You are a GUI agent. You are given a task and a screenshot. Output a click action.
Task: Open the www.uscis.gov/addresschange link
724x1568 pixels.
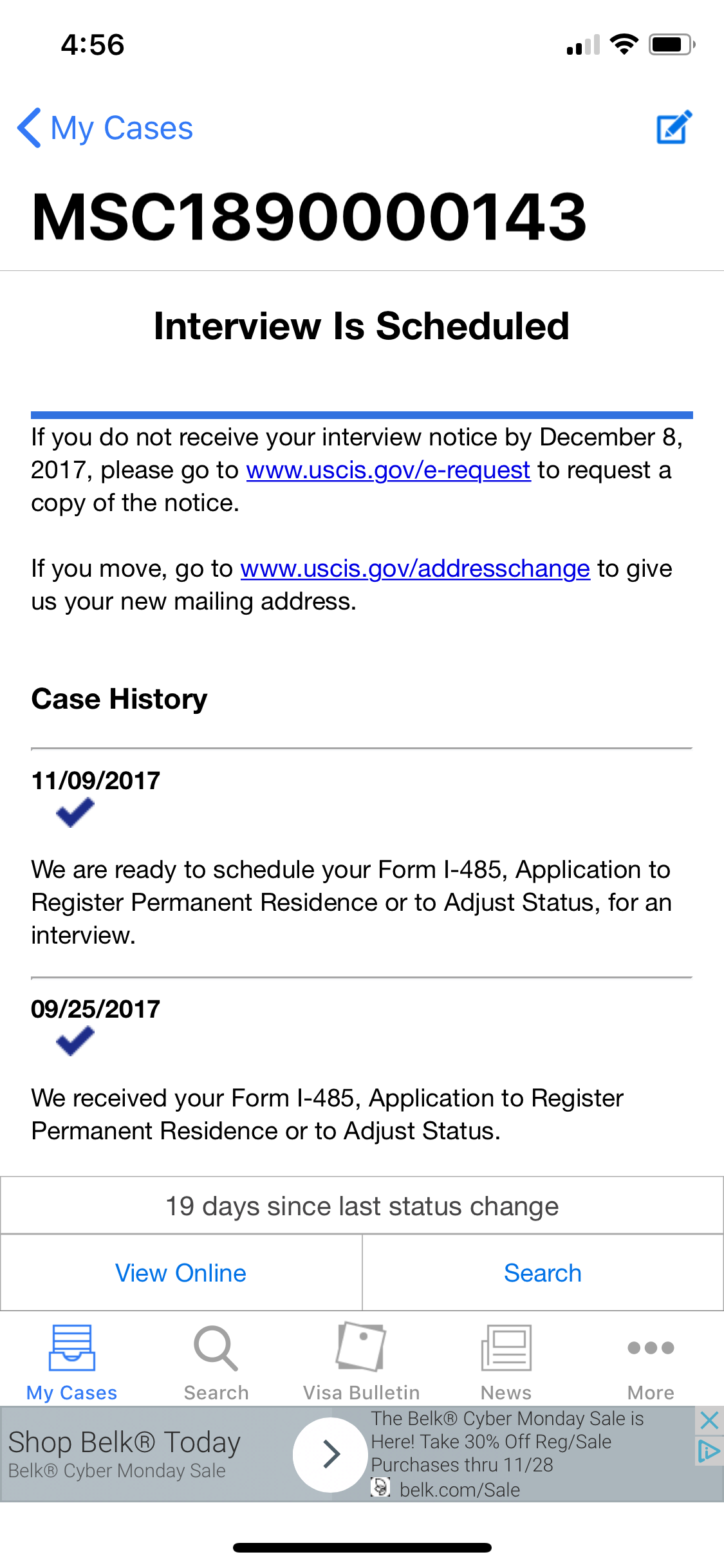(x=415, y=568)
